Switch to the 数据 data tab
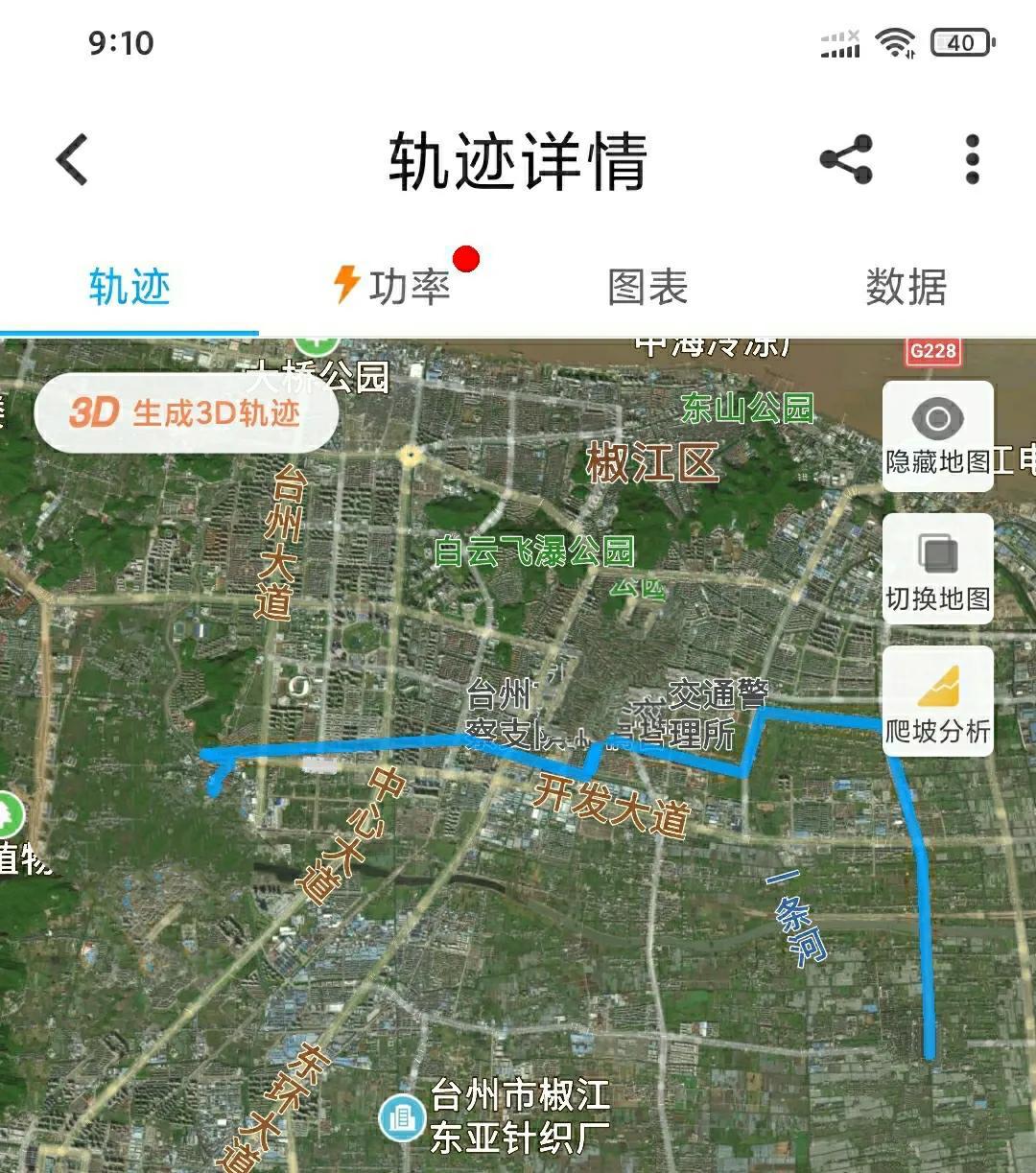The image size is (1036, 1173). 906,285
